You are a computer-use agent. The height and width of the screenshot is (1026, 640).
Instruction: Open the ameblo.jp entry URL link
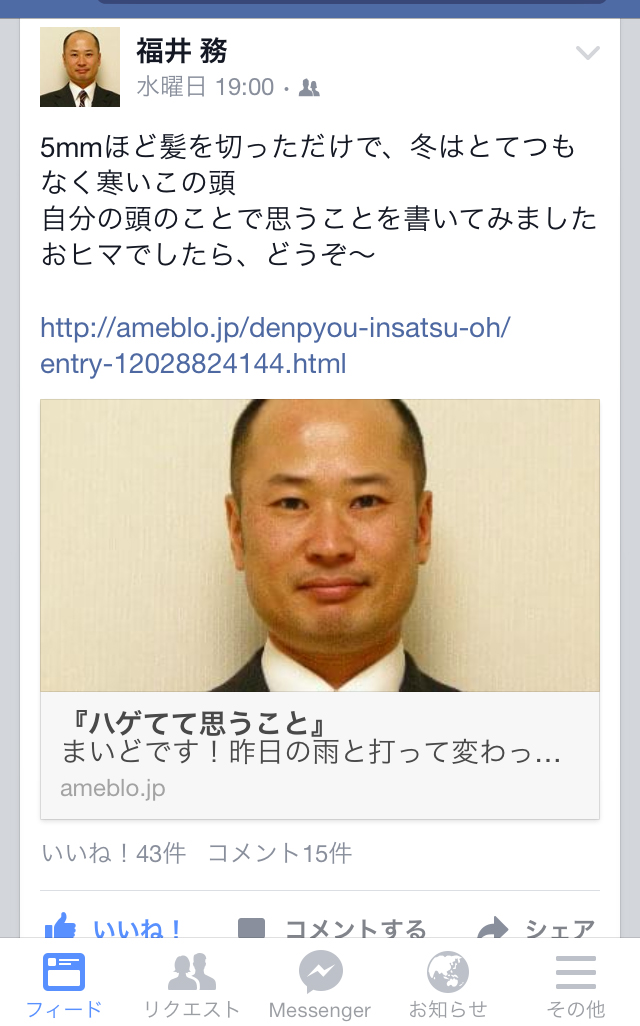[275, 345]
